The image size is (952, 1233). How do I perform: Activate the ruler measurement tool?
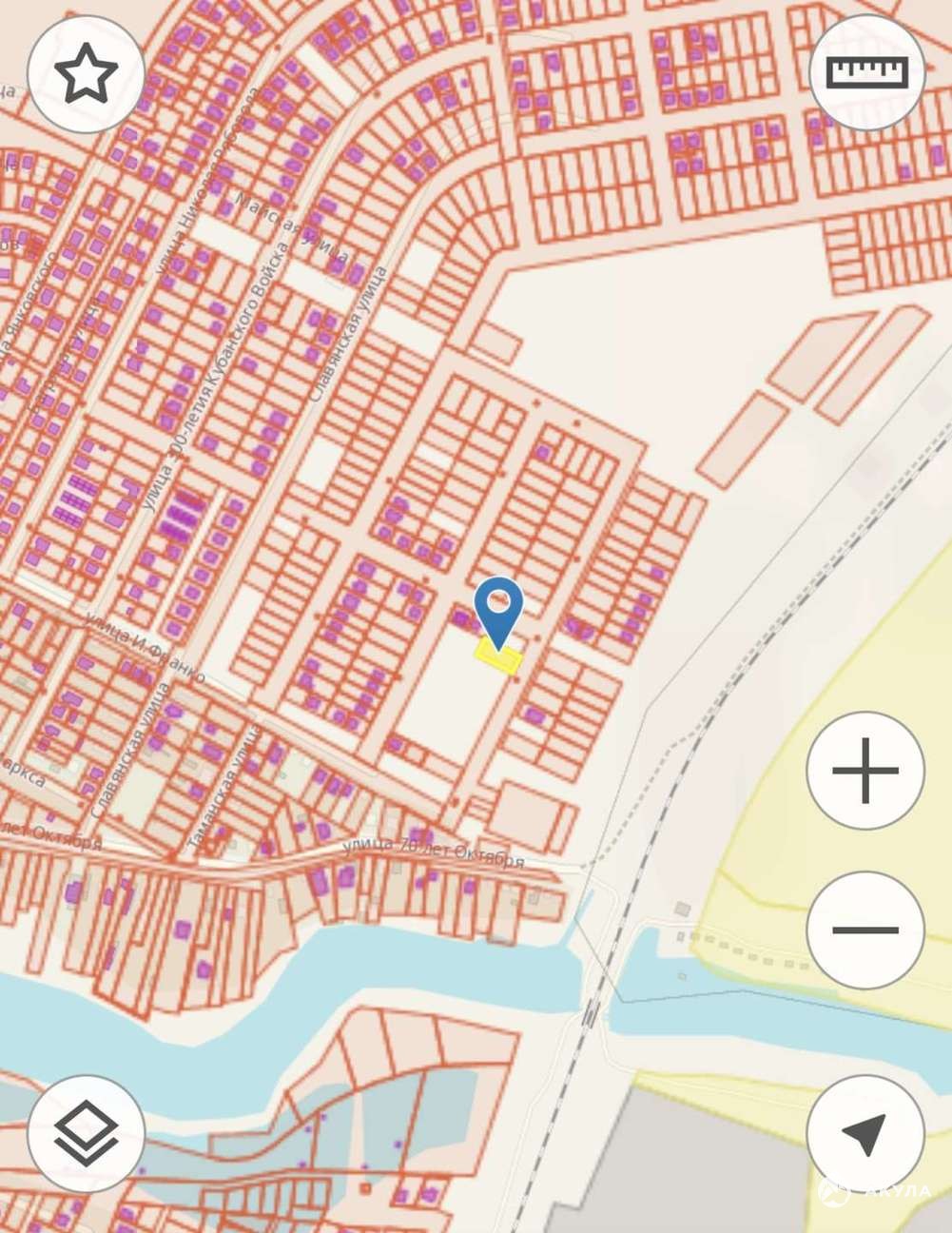pos(867,71)
